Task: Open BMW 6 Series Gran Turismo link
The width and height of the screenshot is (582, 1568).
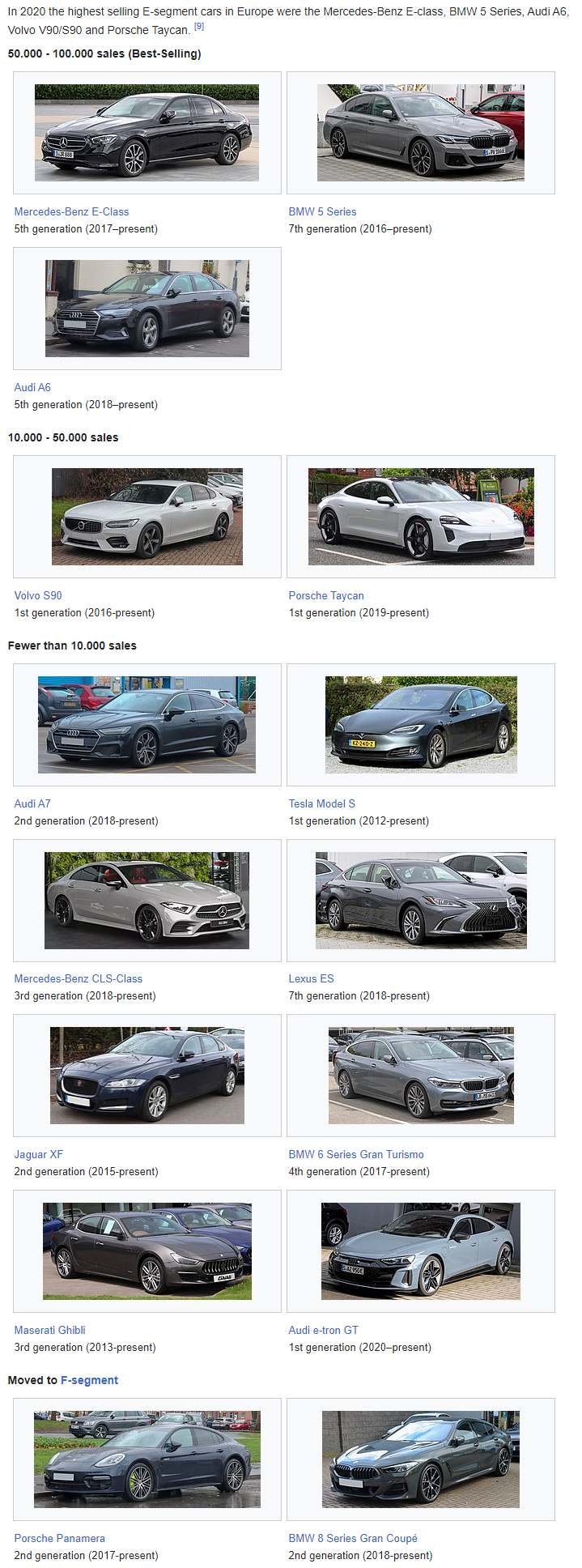Action: pyautogui.click(x=356, y=1154)
